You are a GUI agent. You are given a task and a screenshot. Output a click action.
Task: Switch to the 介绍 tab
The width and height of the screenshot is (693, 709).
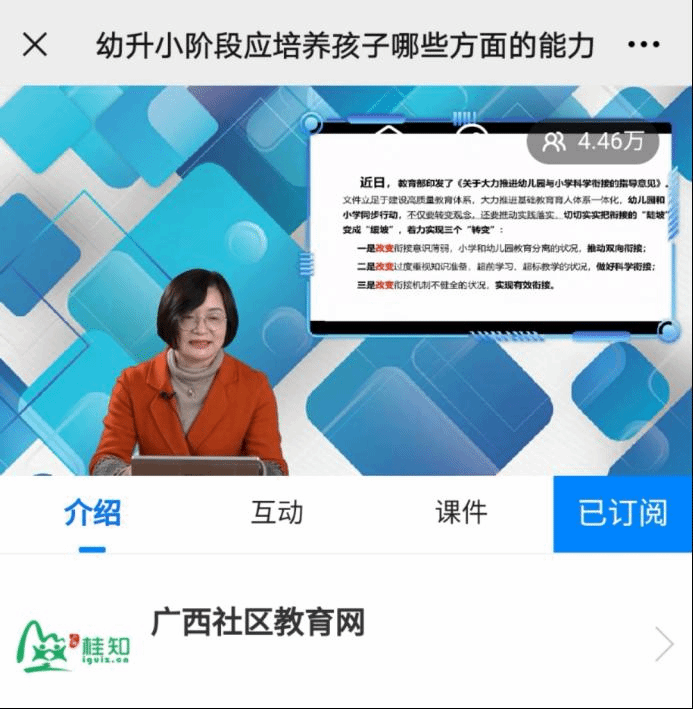click(92, 513)
